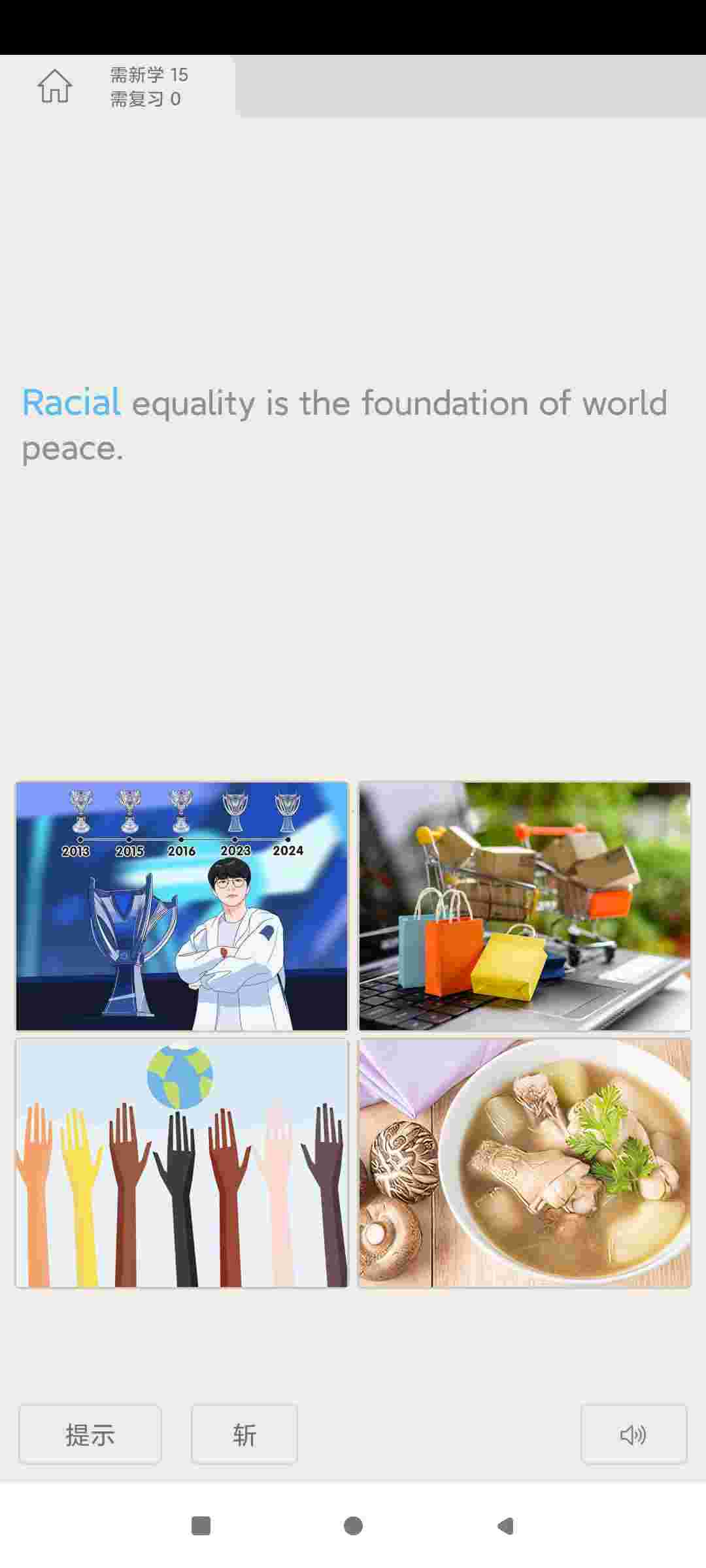Viewport: 706px width, 1568px height.
Task: Go back using system back button
Action: [505, 1526]
